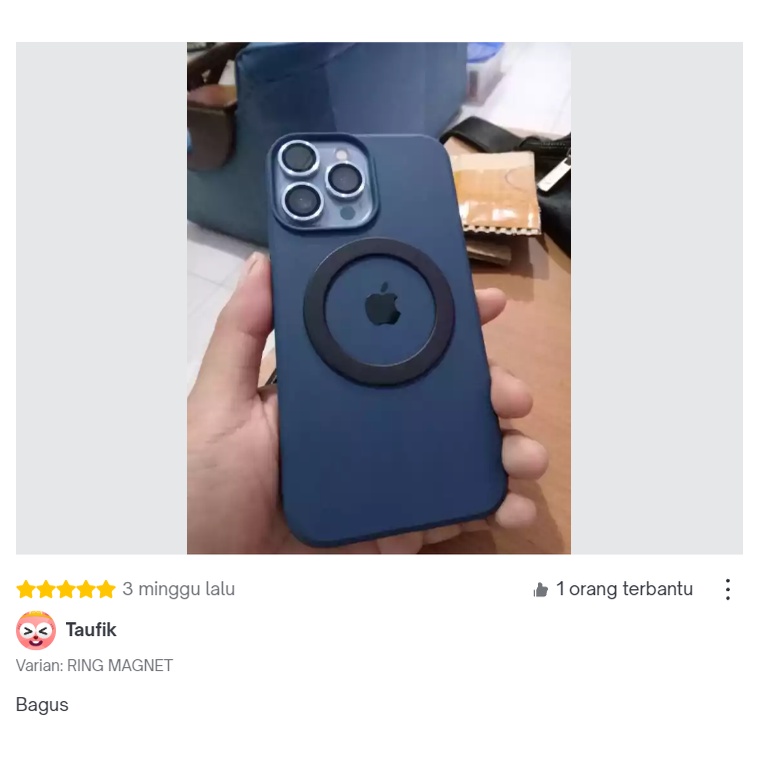Open Taufik's review photo of the phone case
The height and width of the screenshot is (760, 760).
click(379, 298)
